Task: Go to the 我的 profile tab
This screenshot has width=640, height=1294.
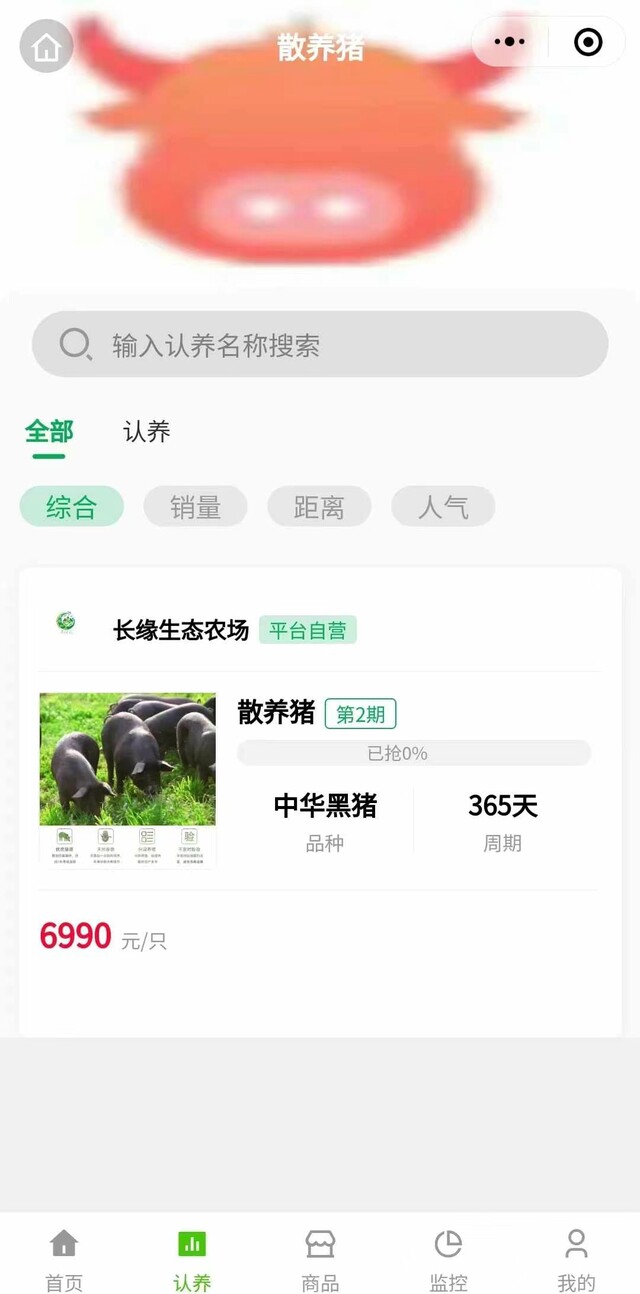Action: [x=576, y=1258]
